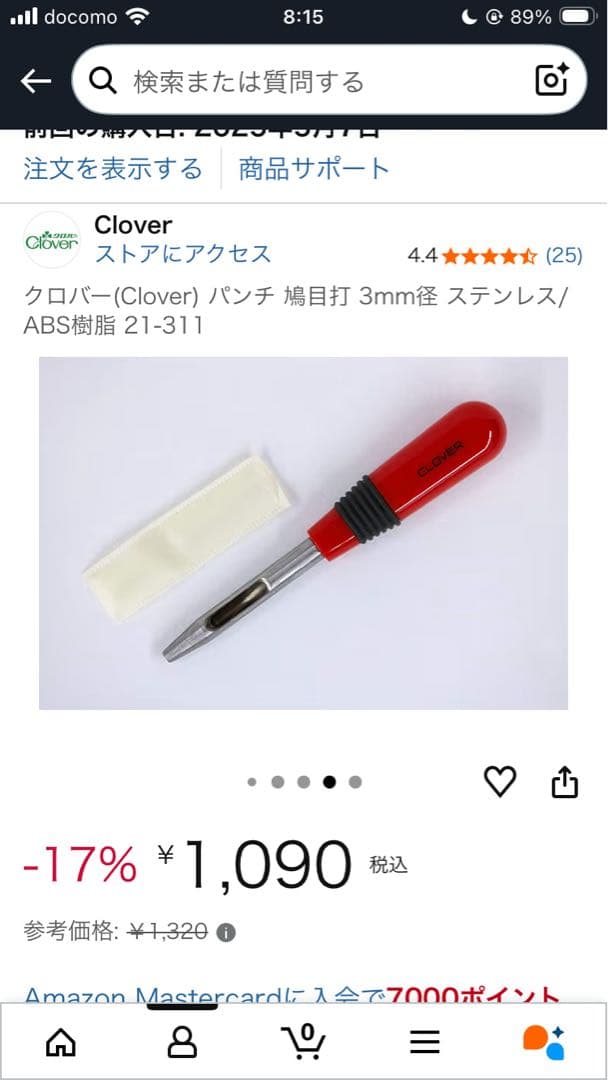The height and width of the screenshot is (1080, 608).
Task: Visit the Clover store via ストアにアクセス
Action: click(182, 253)
